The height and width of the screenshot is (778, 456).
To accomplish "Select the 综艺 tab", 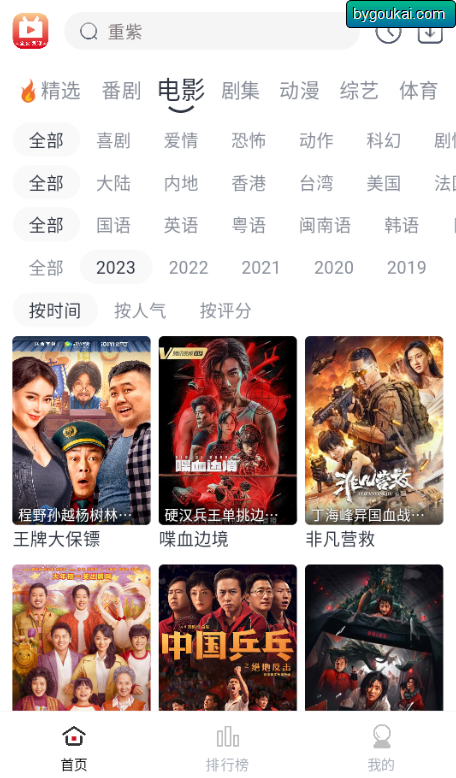I will (x=359, y=91).
